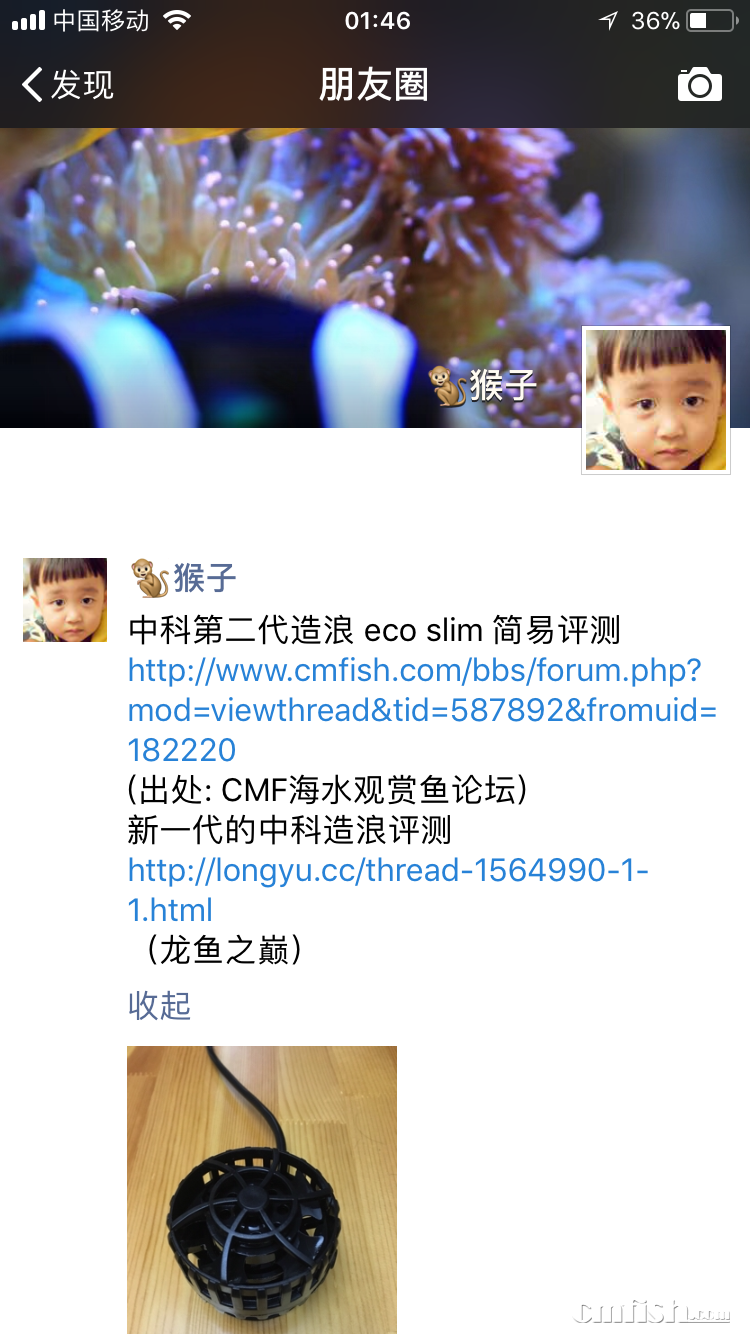Open 猴子's avatar beside the post
The width and height of the screenshot is (750, 1334).
click(65, 600)
